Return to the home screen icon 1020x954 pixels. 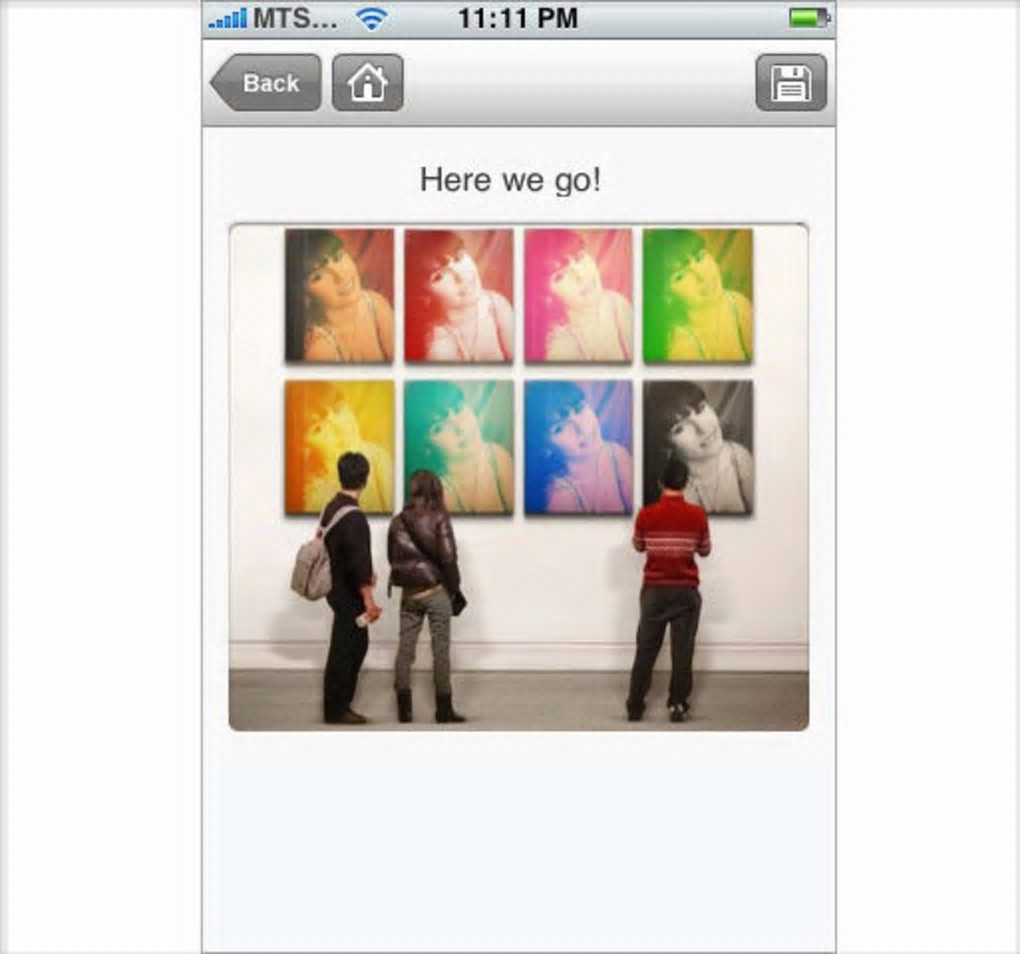click(x=367, y=83)
